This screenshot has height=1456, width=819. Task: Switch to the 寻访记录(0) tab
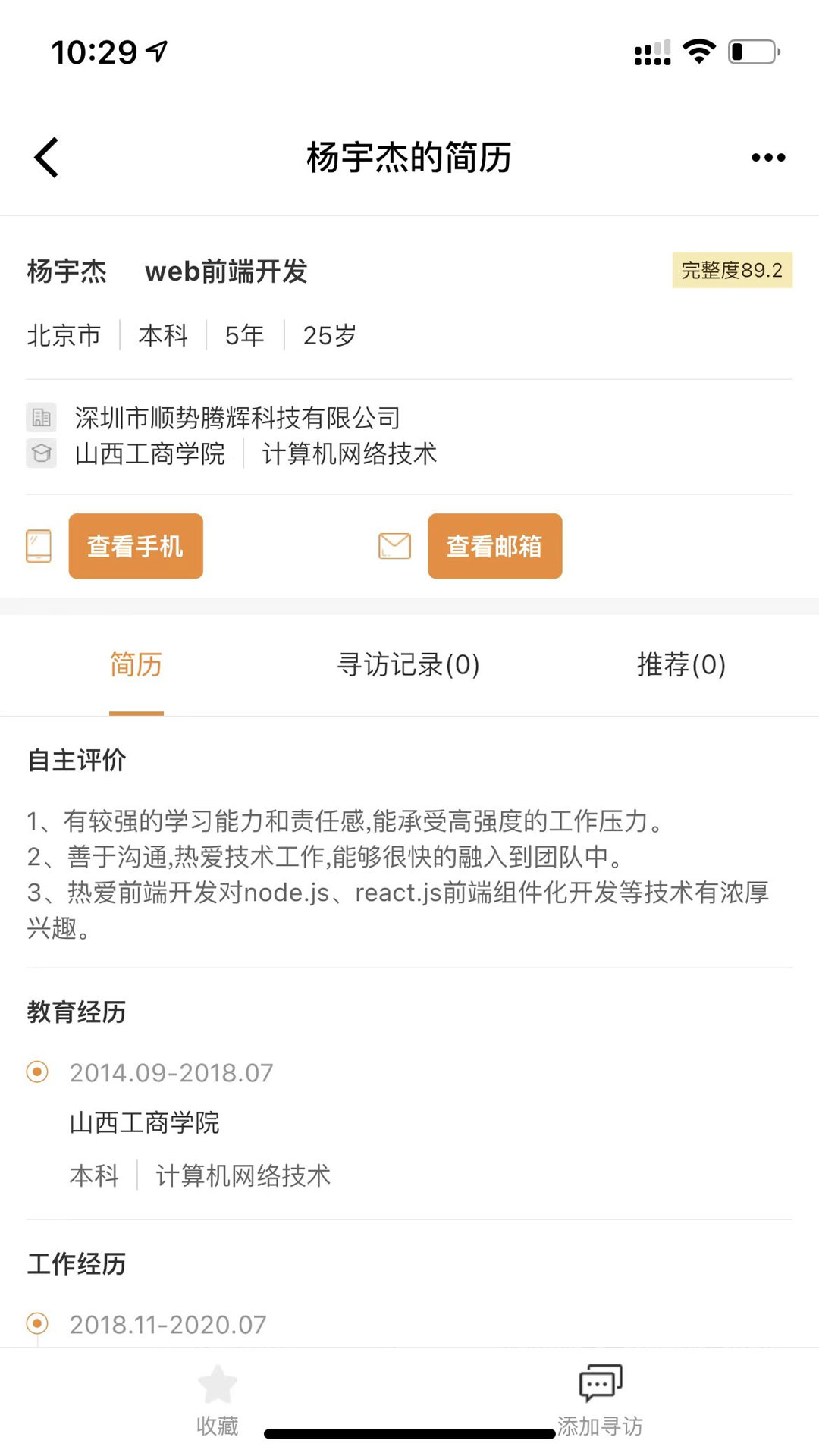click(409, 664)
